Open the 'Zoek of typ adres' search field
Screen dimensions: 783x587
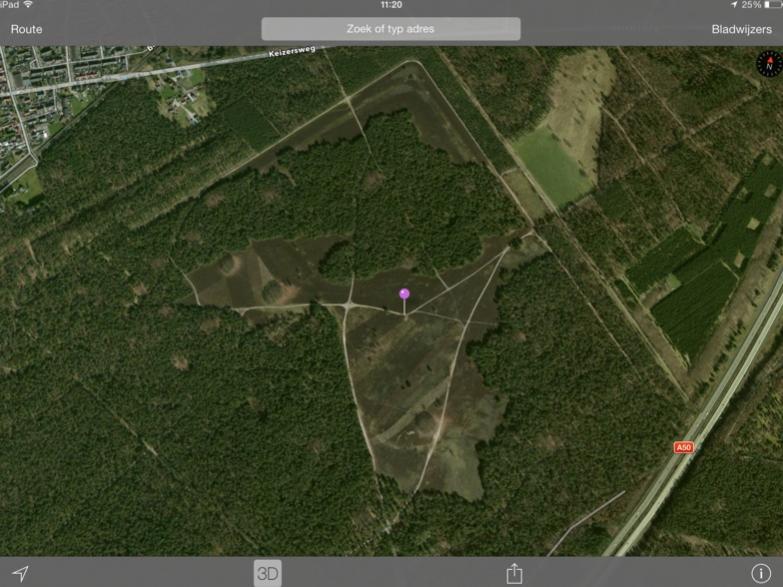[391, 29]
